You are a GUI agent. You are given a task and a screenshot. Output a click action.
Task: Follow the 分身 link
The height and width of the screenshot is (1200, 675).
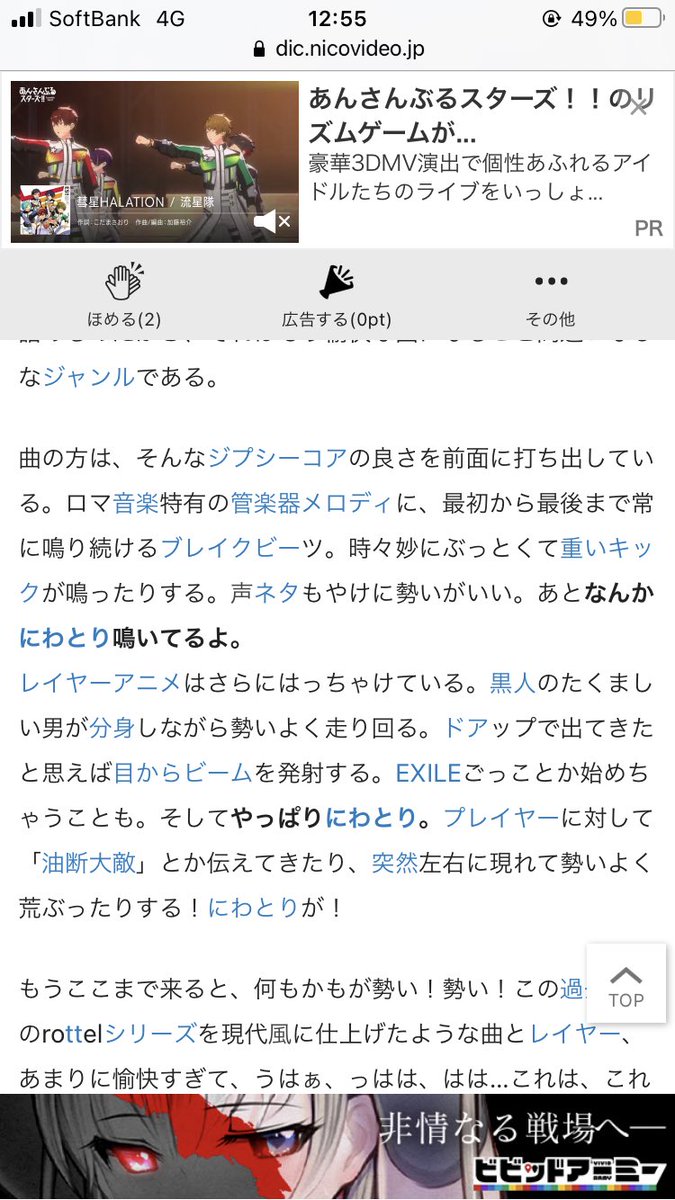[x=112, y=727]
